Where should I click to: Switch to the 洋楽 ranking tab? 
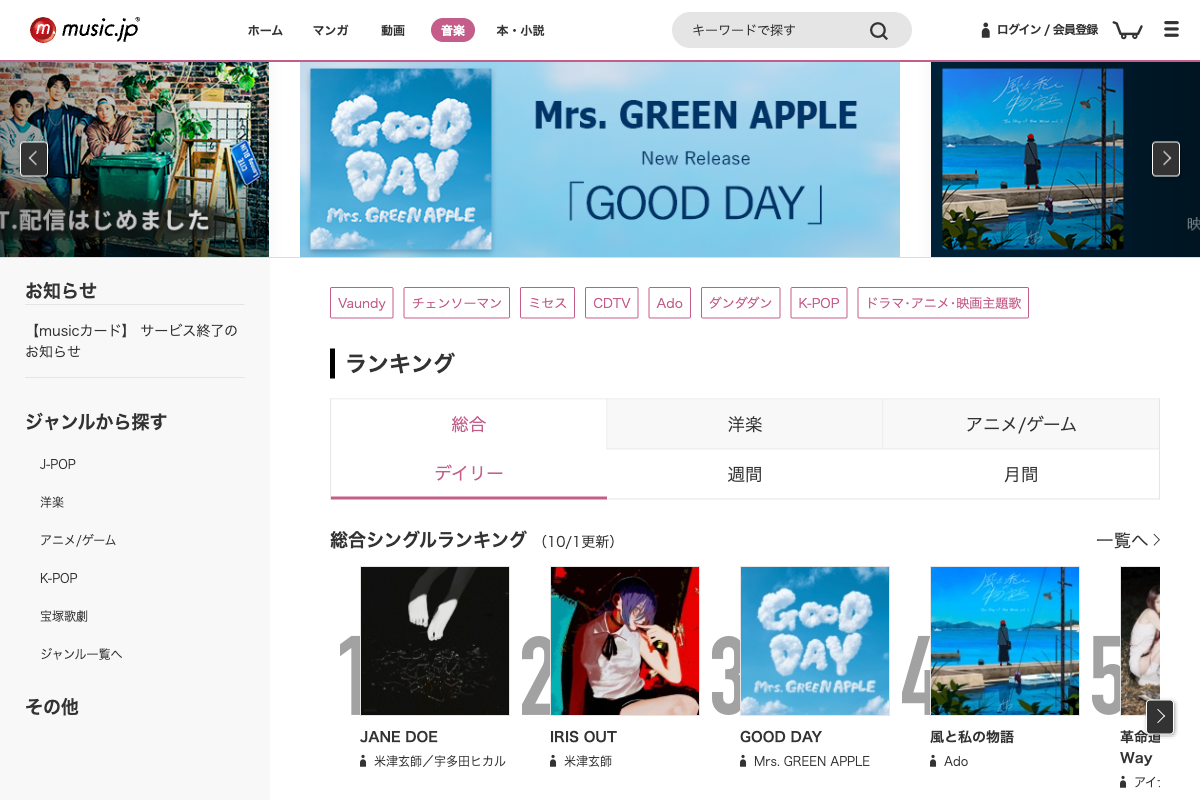coord(745,424)
